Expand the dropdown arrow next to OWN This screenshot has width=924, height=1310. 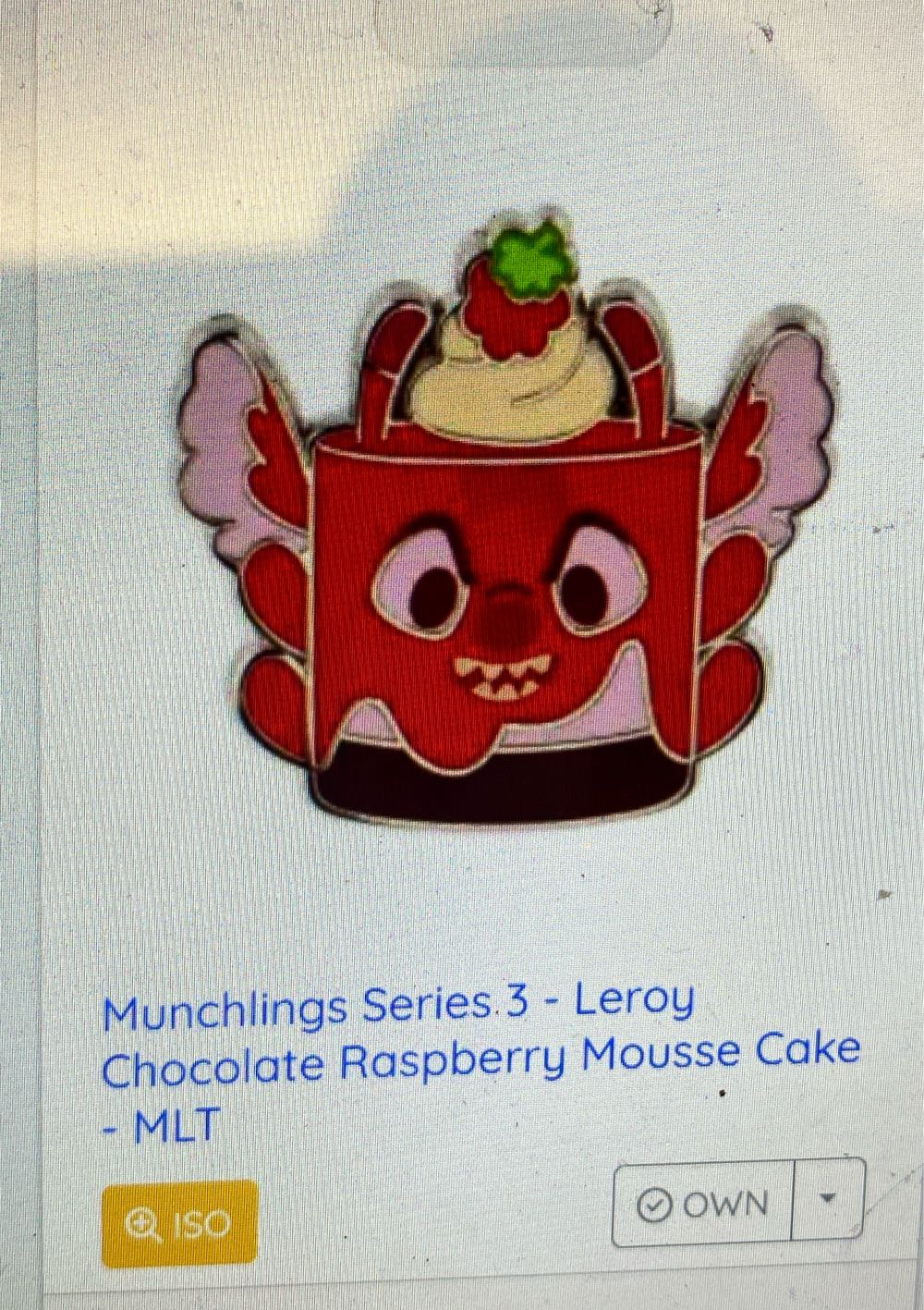[827, 1199]
